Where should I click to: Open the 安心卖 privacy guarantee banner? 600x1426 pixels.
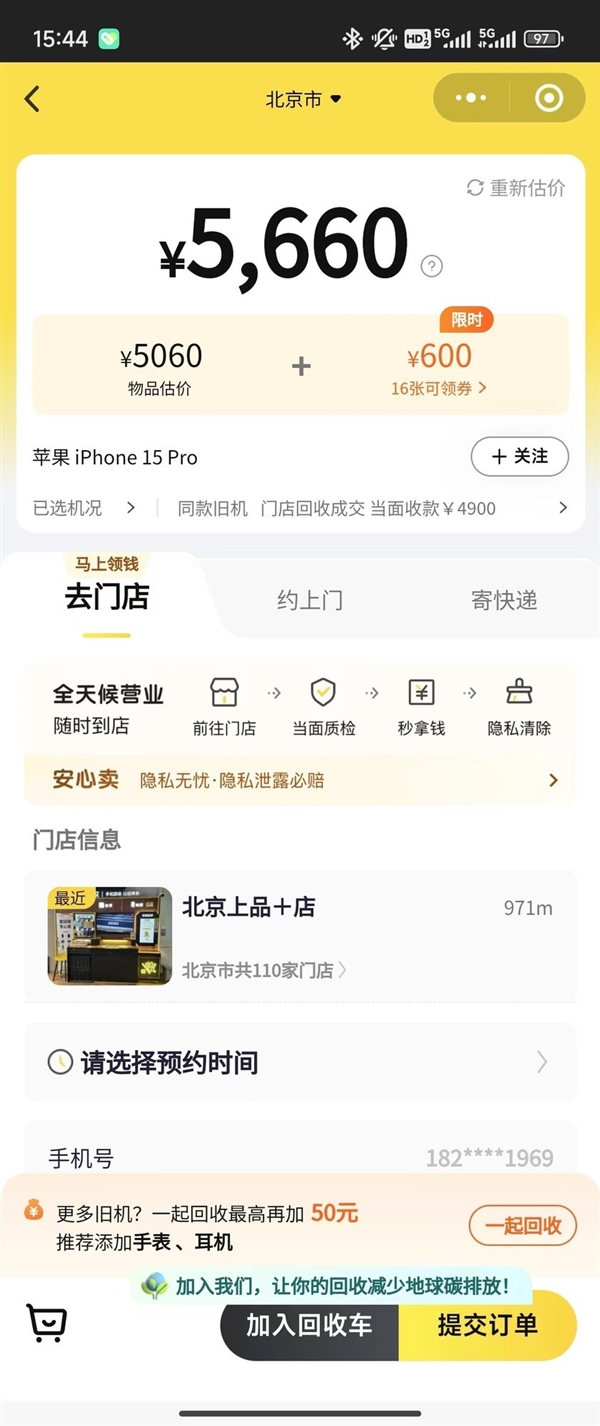pyautogui.click(x=300, y=780)
